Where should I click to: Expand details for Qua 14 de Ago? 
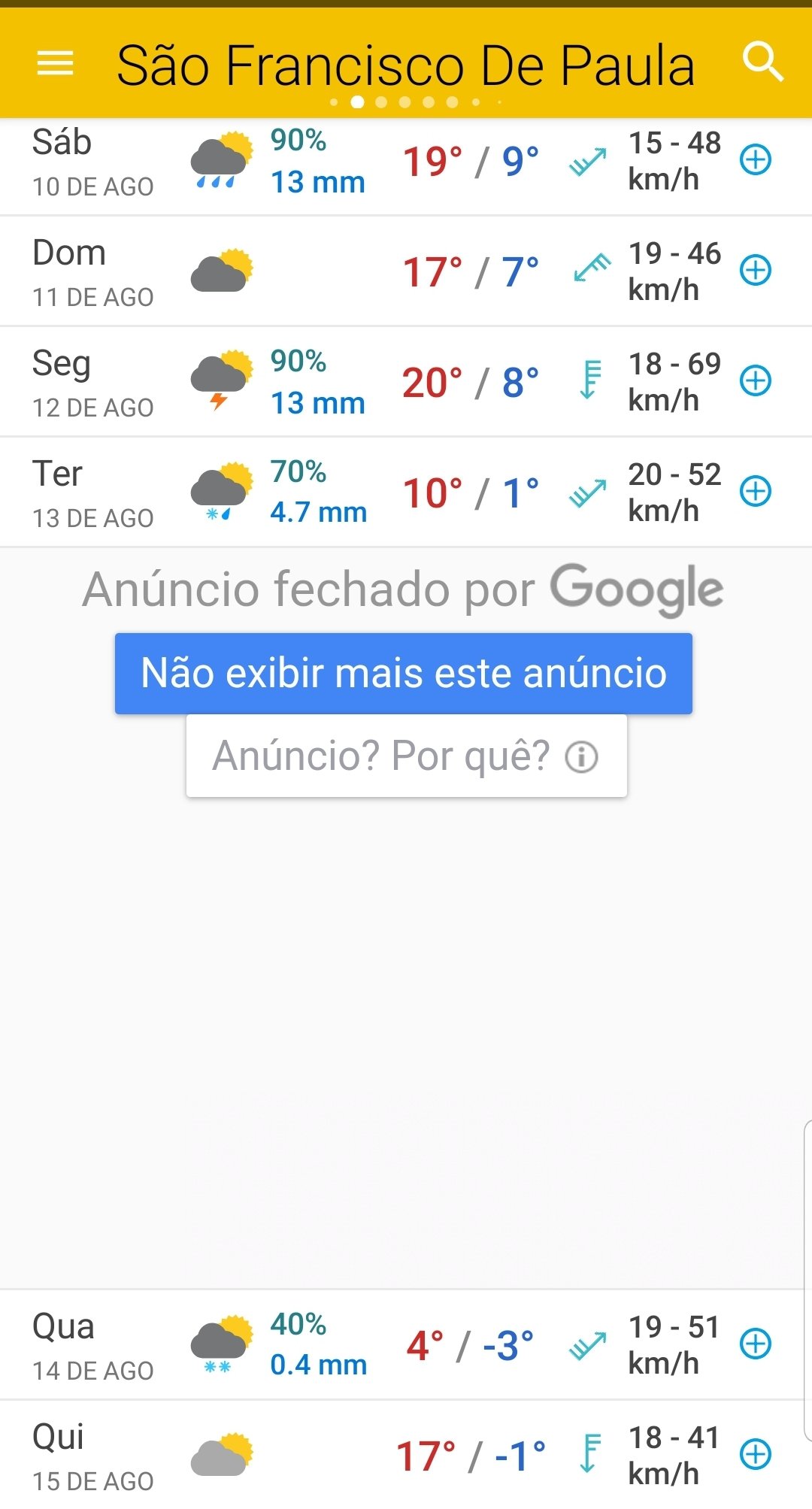(x=756, y=1344)
